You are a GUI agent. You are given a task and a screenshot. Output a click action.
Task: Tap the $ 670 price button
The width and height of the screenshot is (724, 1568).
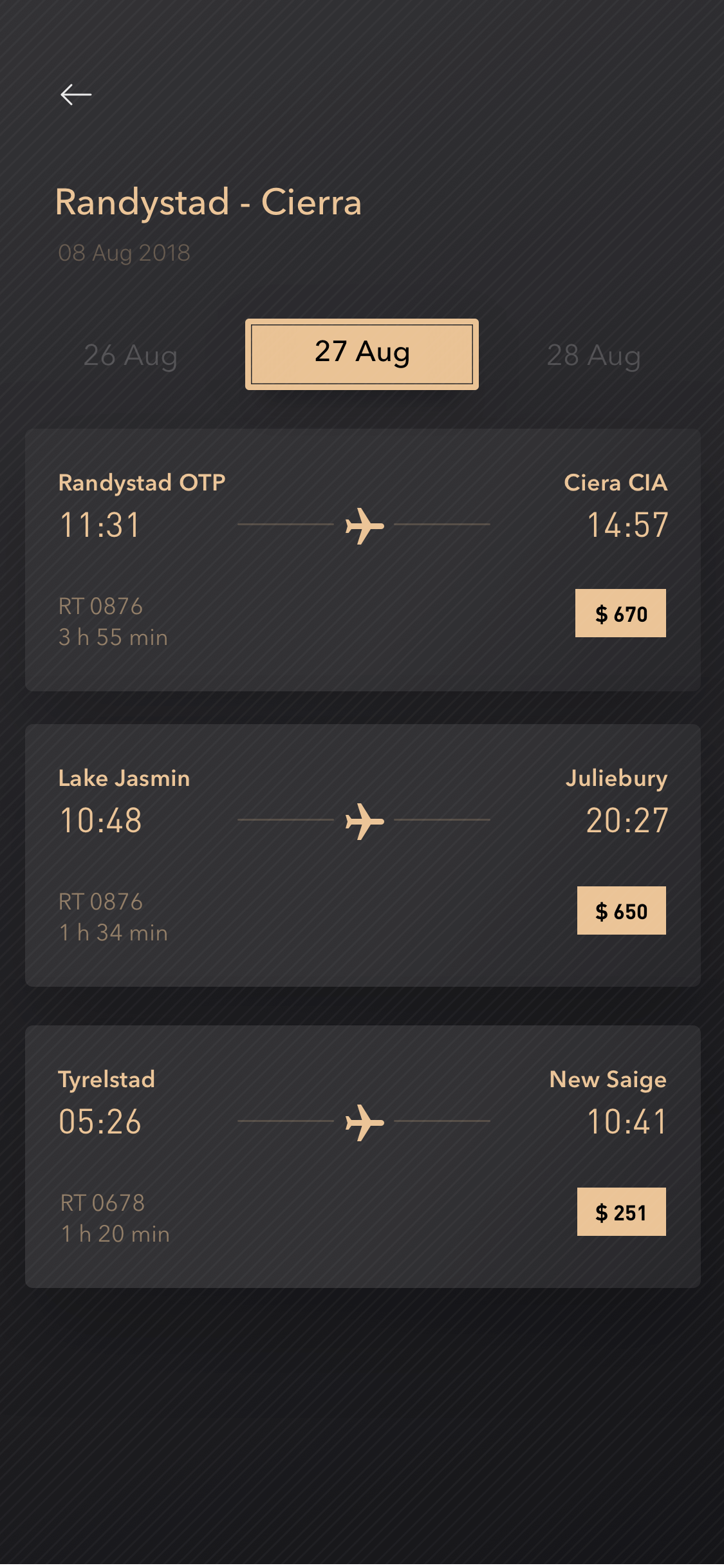[620, 613]
